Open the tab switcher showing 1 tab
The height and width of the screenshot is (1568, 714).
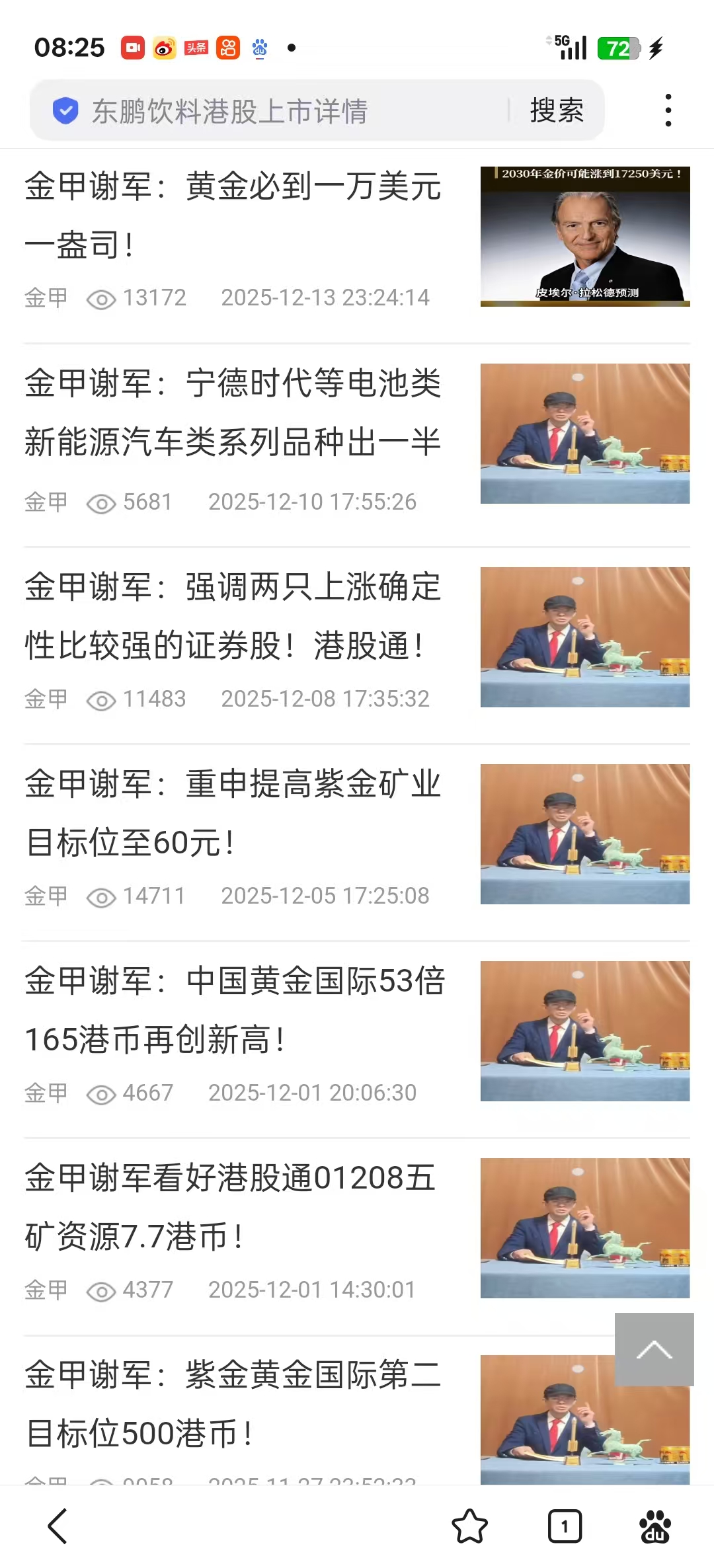tap(565, 1526)
